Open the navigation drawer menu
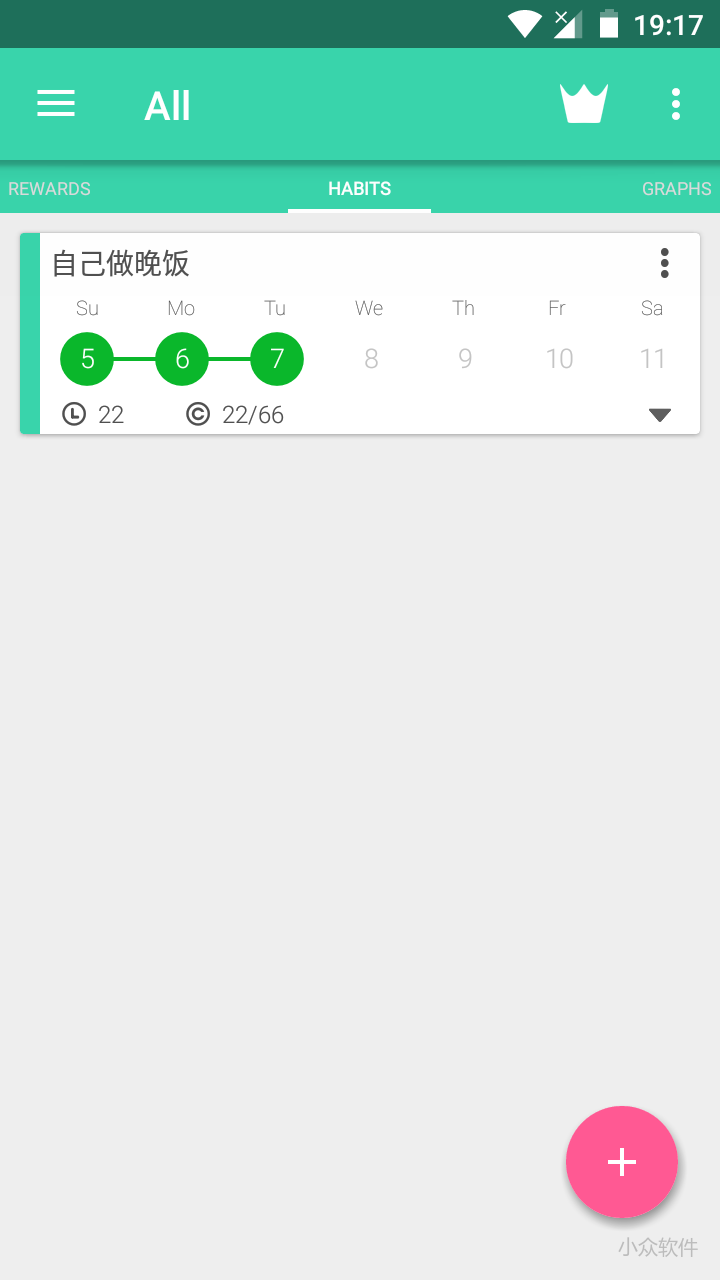This screenshot has width=720, height=1280. click(55, 103)
